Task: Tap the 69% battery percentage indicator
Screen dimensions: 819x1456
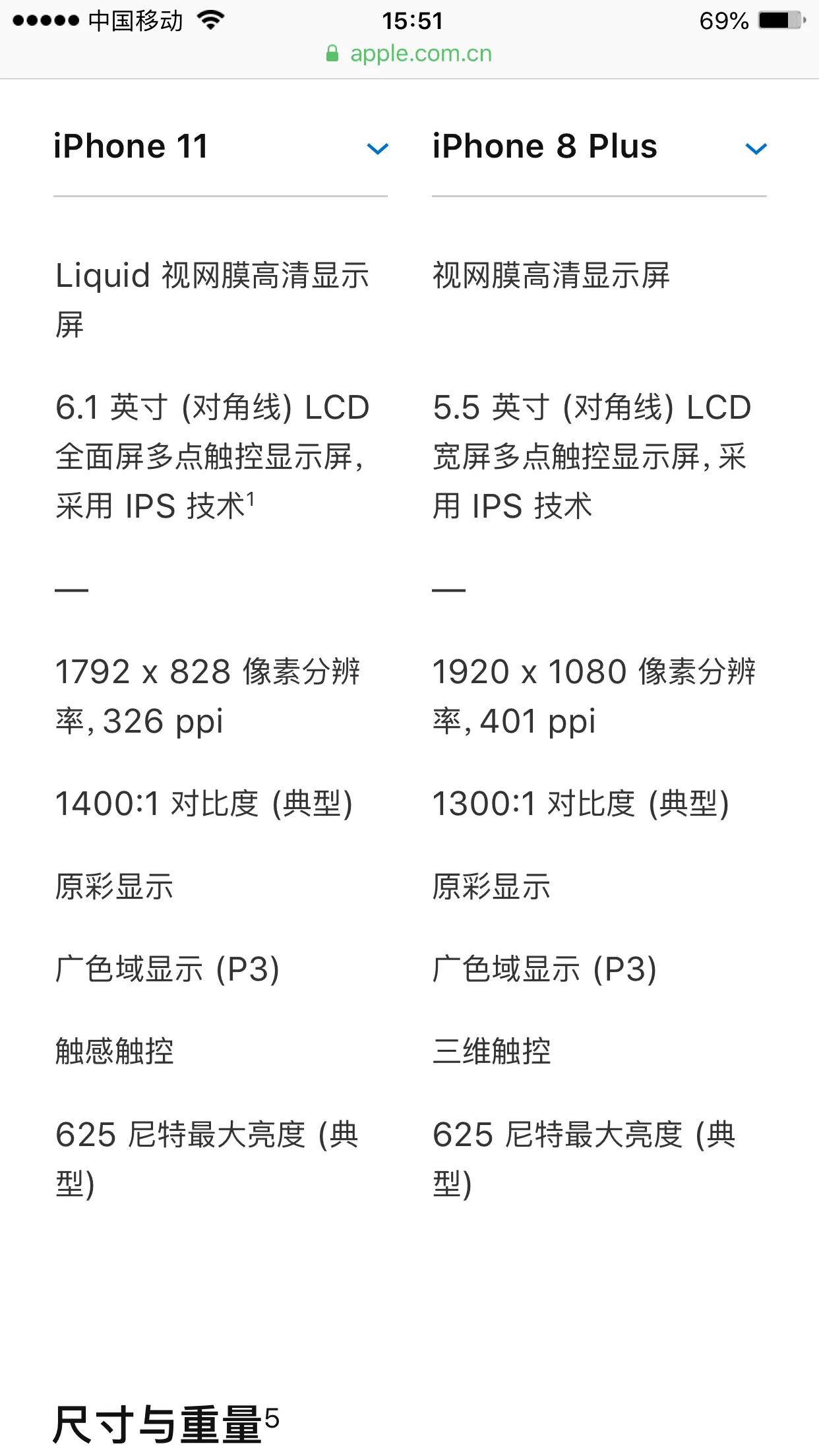Action: 725,20
